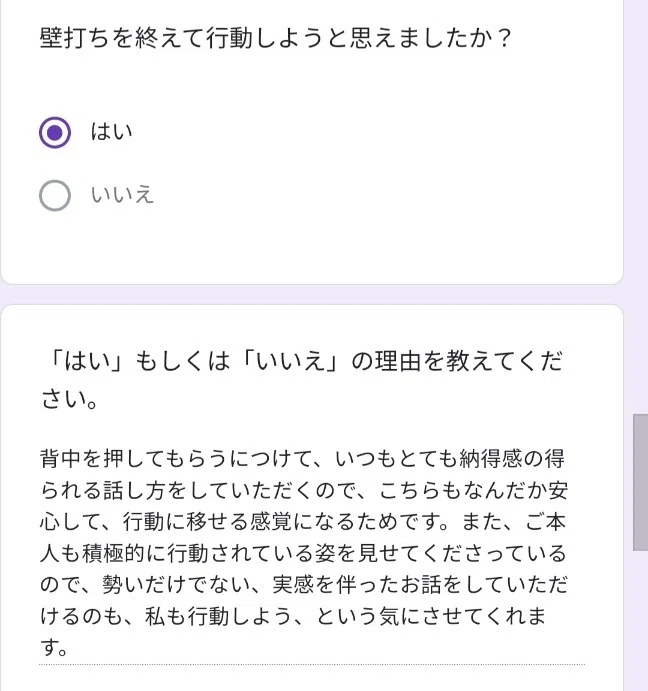Tap the page scrollbar handle
This screenshot has width=648, height=691.
pos(640,482)
